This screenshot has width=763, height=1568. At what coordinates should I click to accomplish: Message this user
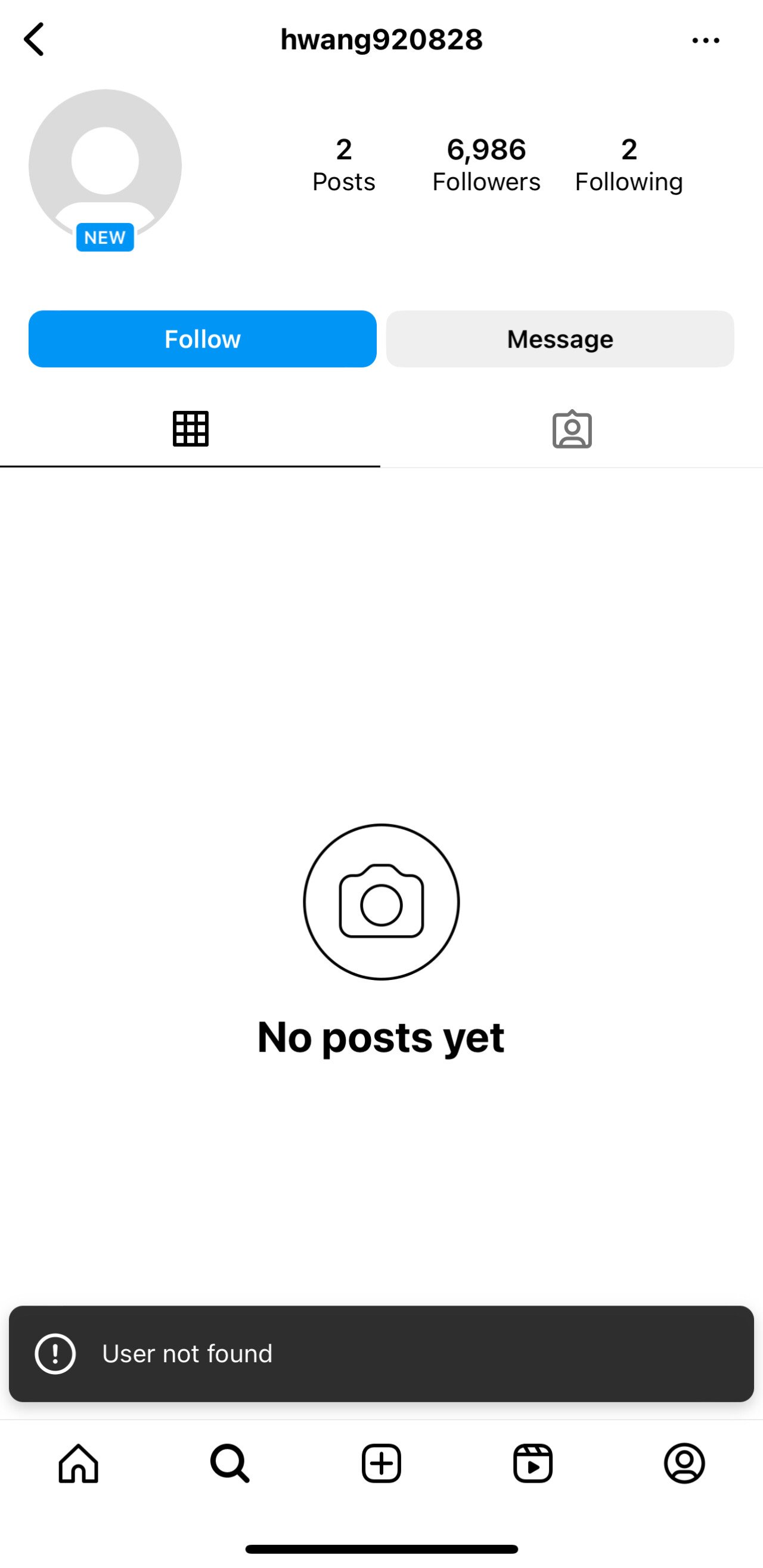point(559,339)
